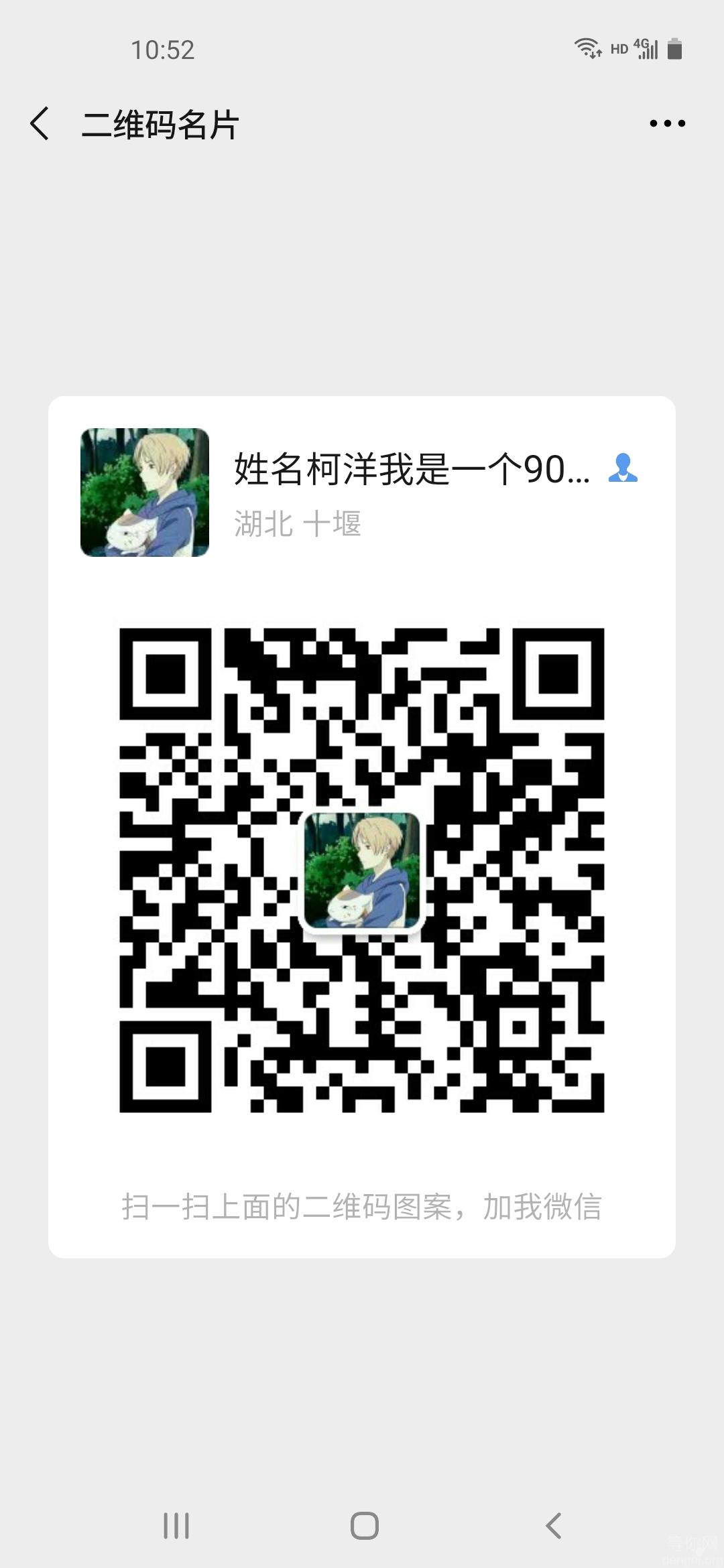Tap the system home button
Screen dimensions: 724x1568
364,1526
